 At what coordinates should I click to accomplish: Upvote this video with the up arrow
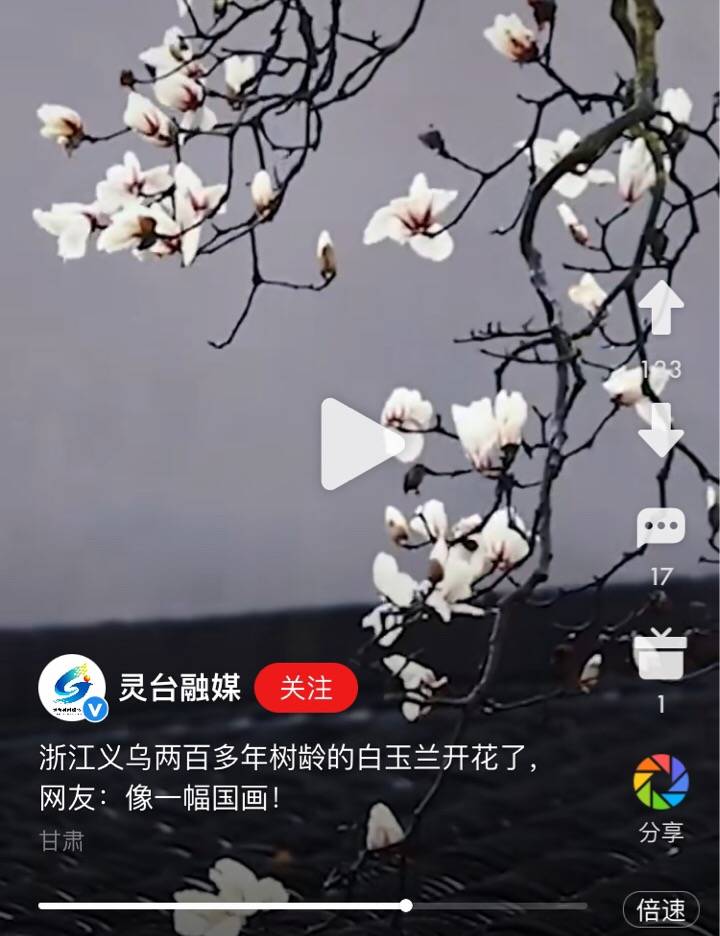click(660, 308)
